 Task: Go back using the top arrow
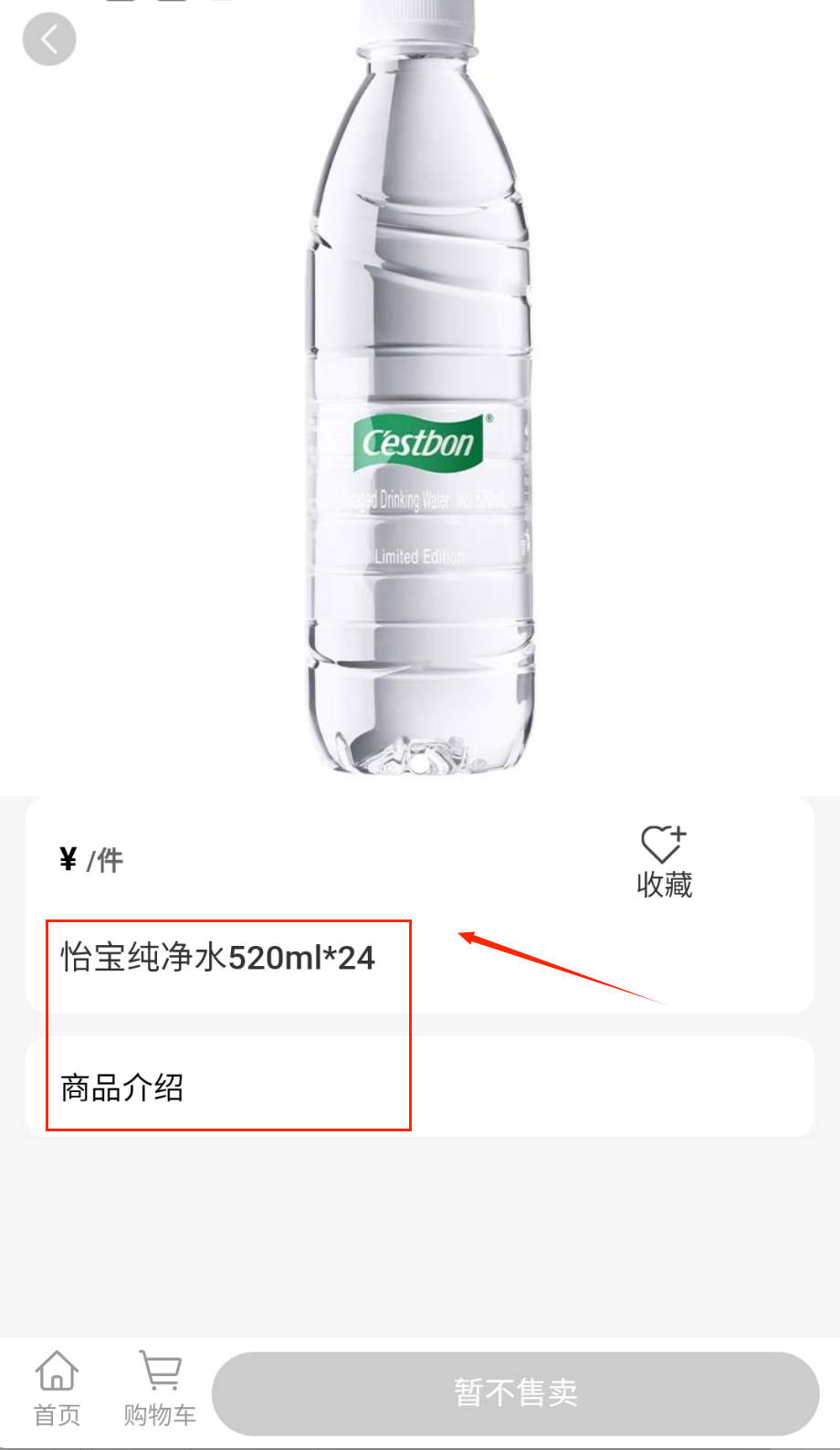[x=49, y=40]
